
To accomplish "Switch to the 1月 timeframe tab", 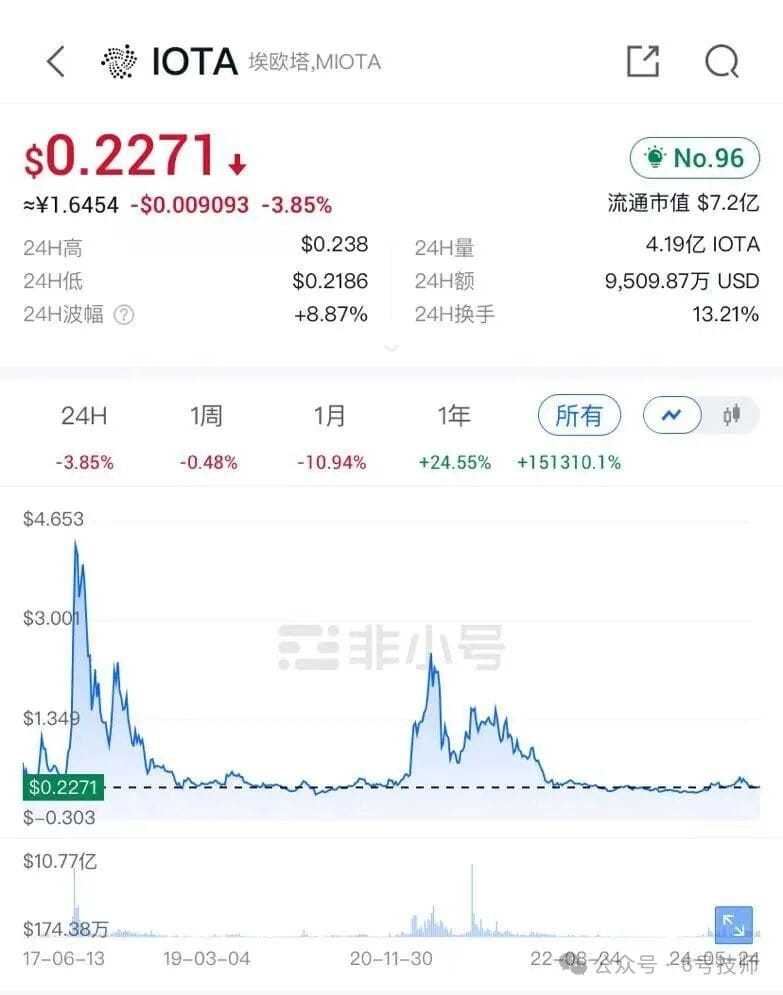I will (331, 415).
